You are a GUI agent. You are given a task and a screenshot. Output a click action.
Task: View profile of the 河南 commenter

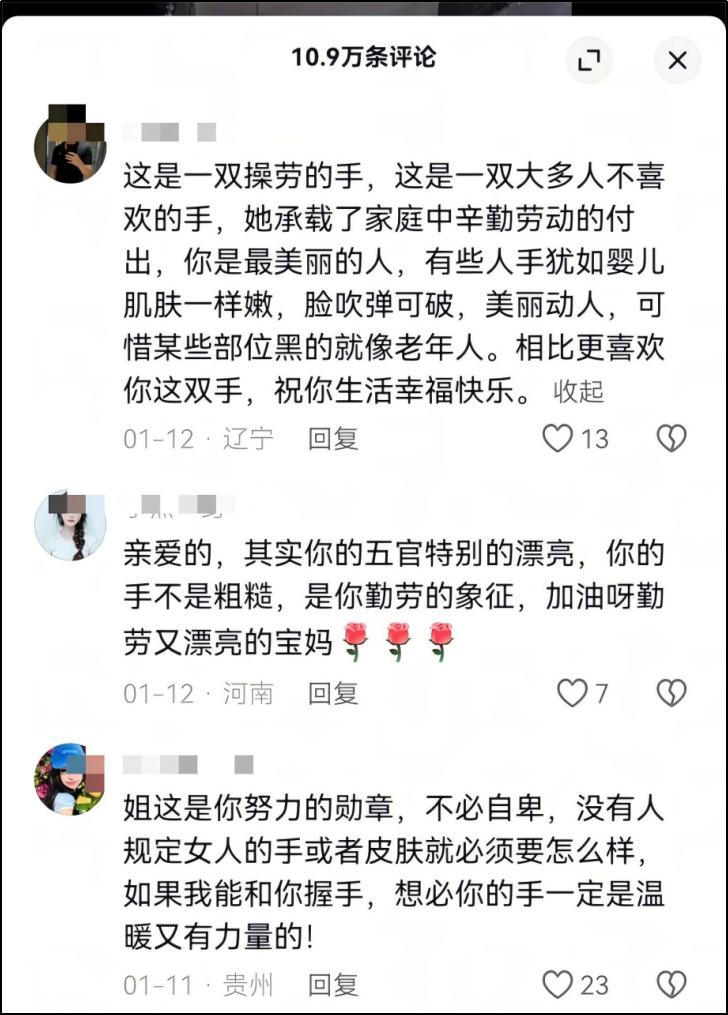(70, 525)
